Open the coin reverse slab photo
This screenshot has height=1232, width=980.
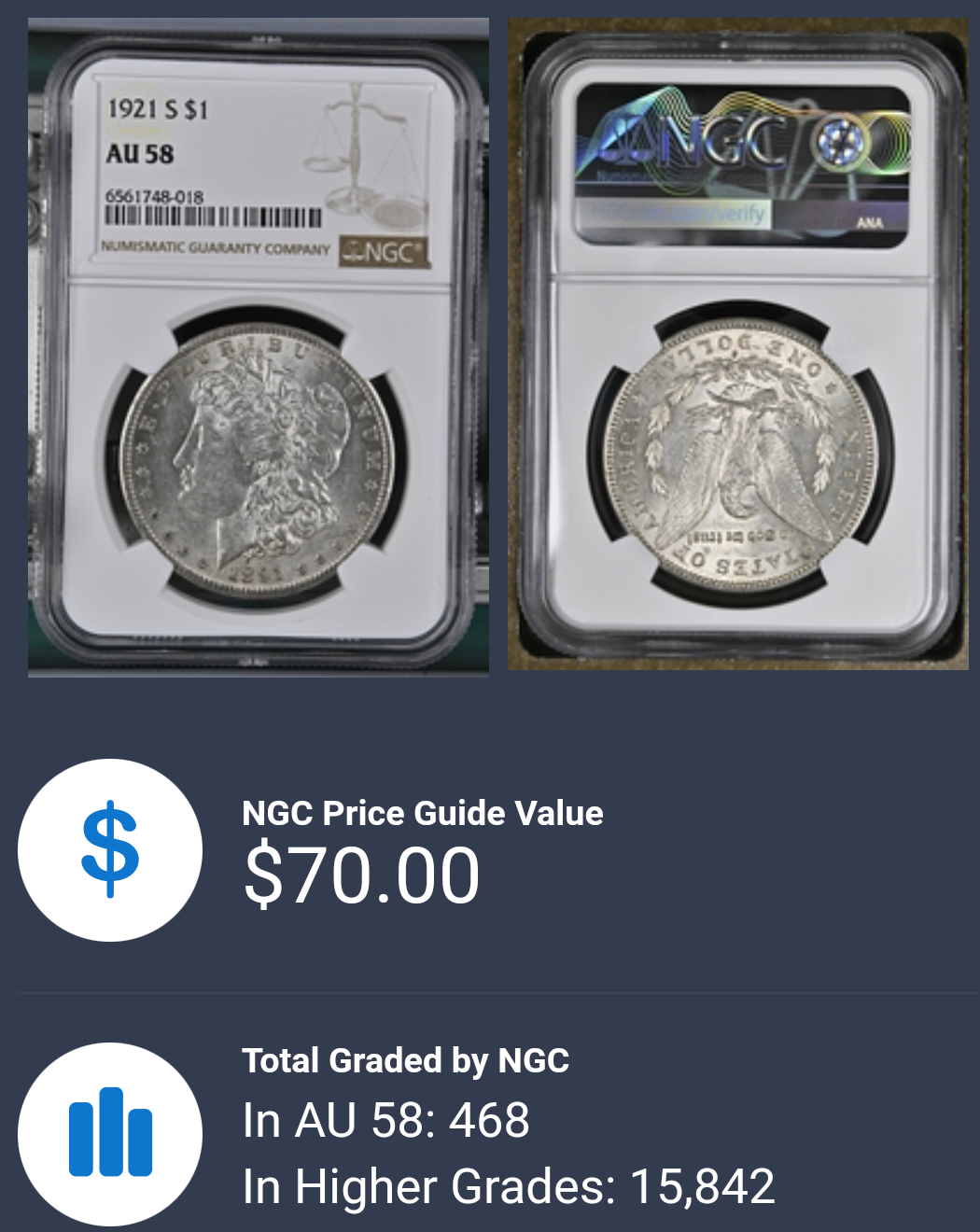pos(737,344)
